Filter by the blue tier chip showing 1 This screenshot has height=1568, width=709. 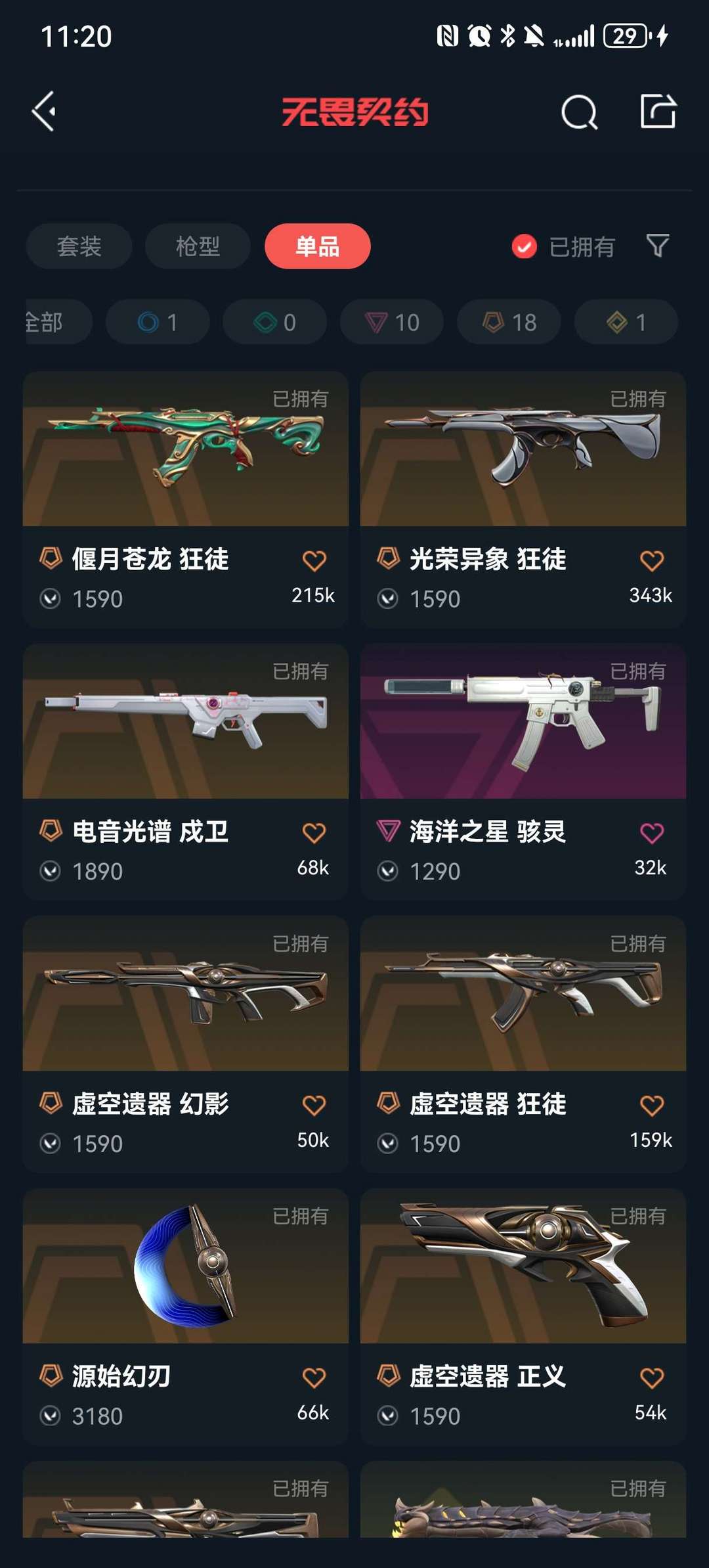point(158,322)
